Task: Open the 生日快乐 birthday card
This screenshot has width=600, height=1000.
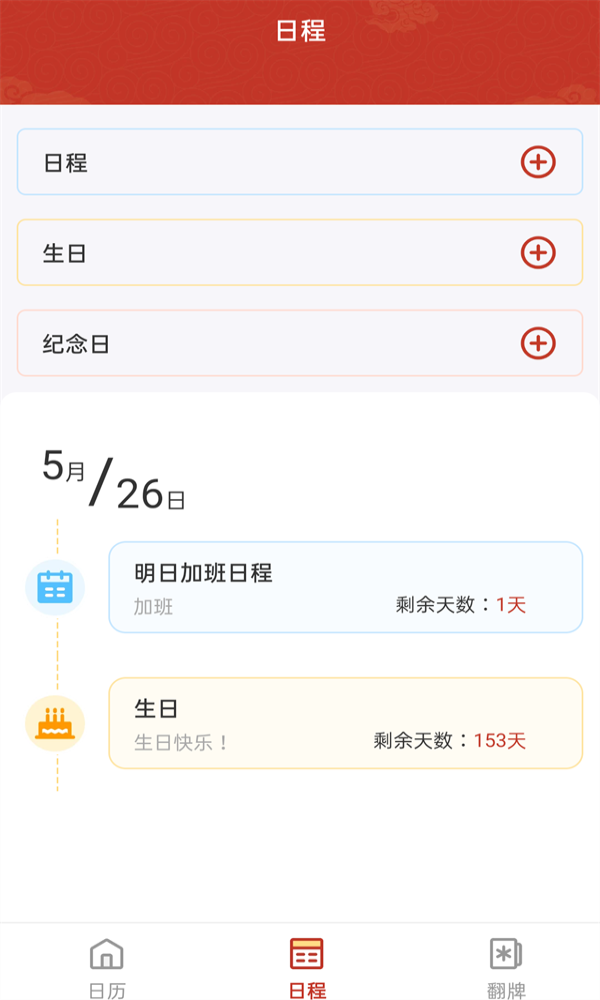Action: pyautogui.click(x=345, y=723)
